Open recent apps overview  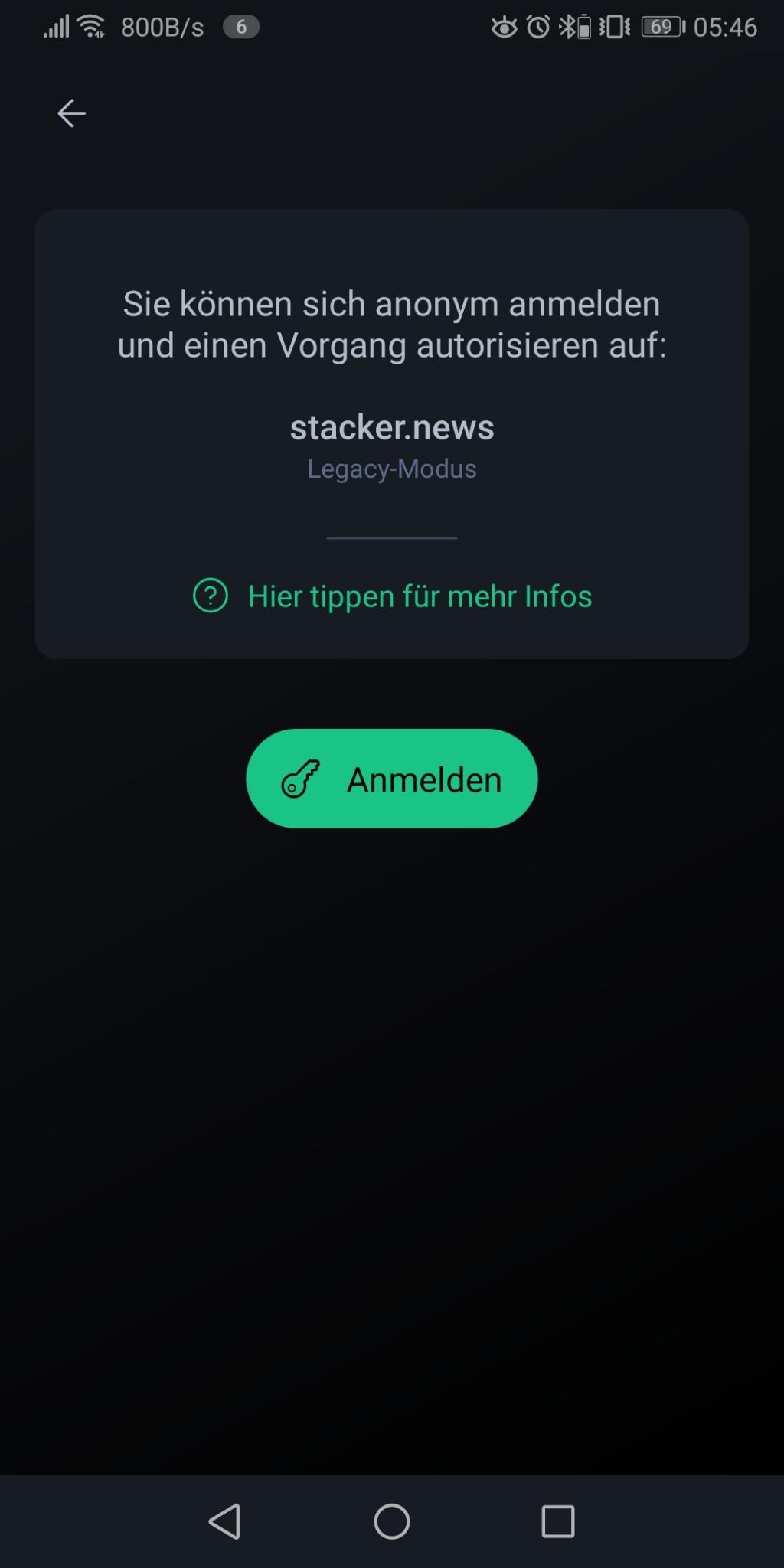pyautogui.click(x=558, y=1521)
